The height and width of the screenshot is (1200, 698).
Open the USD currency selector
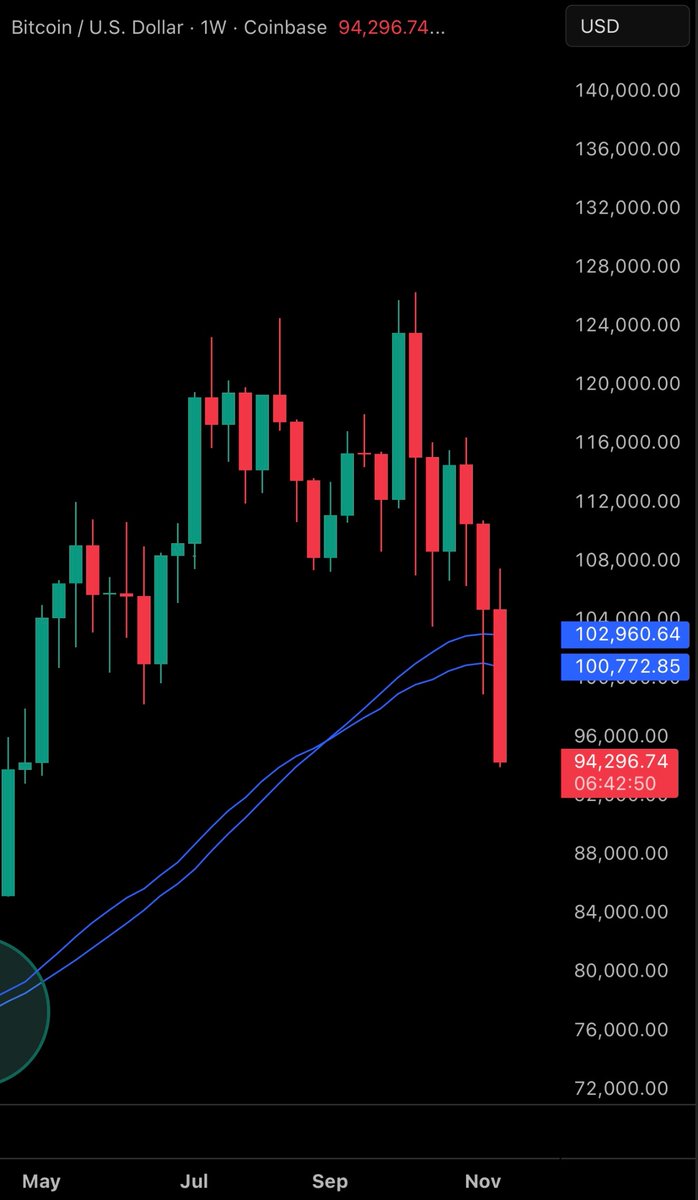click(x=624, y=27)
